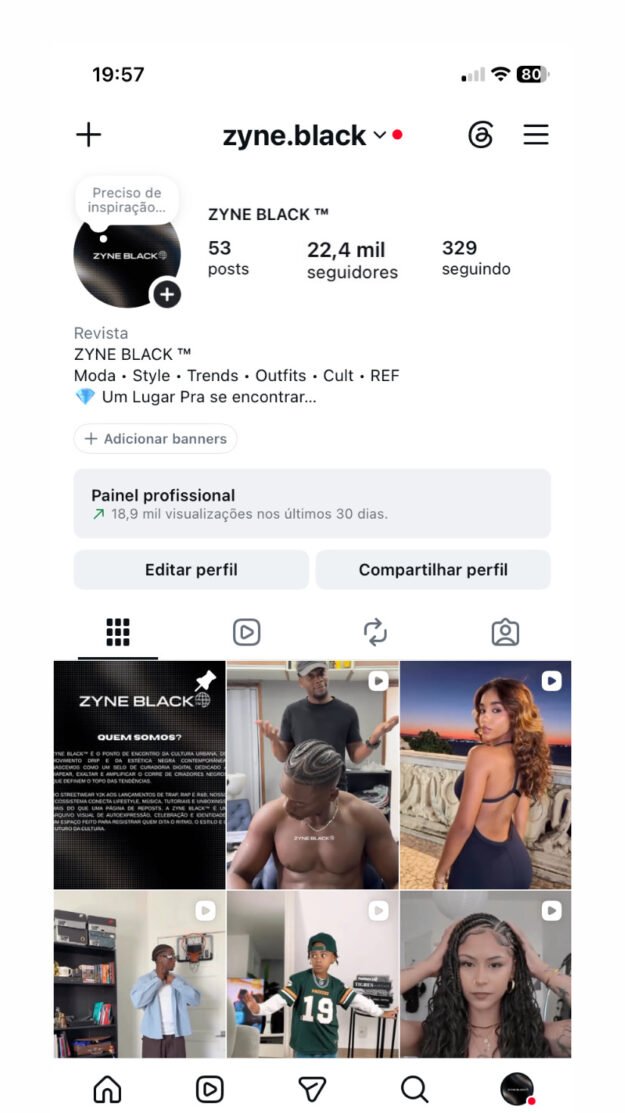Open search from the bottom bar
This screenshot has height=1113, width=625.
pyautogui.click(x=414, y=1089)
